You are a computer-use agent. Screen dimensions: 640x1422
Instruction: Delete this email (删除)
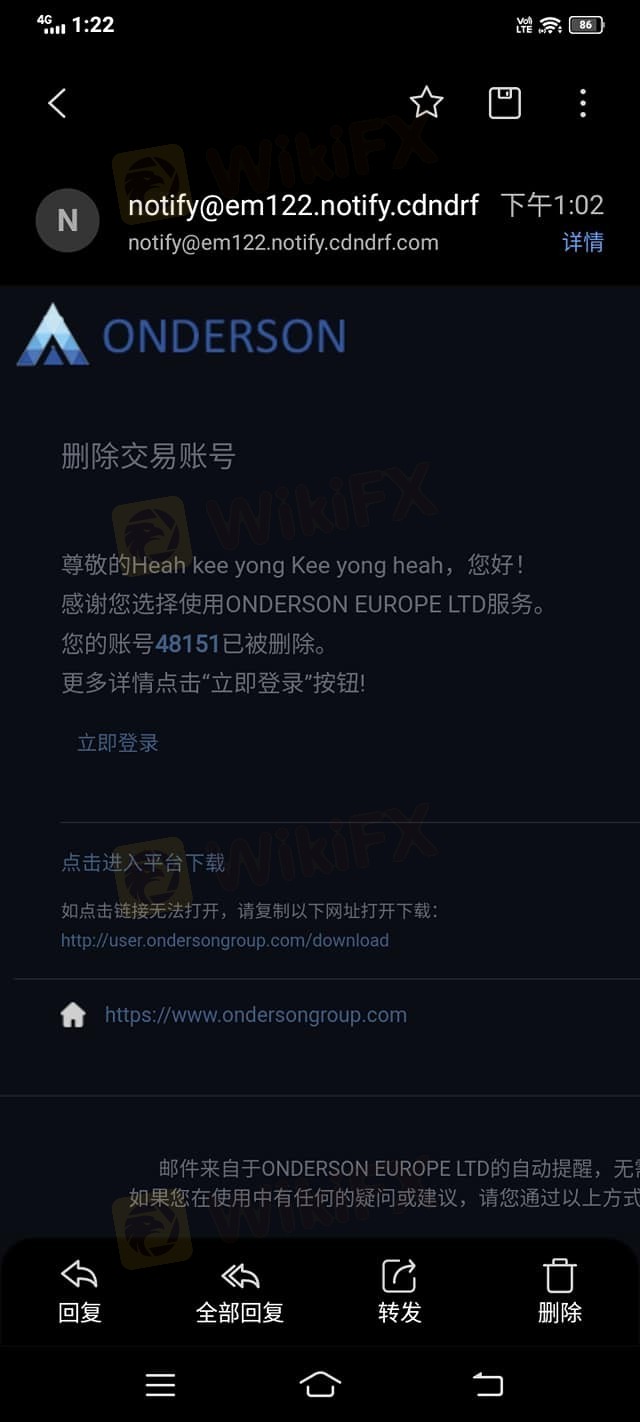click(x=559, y=1290)
